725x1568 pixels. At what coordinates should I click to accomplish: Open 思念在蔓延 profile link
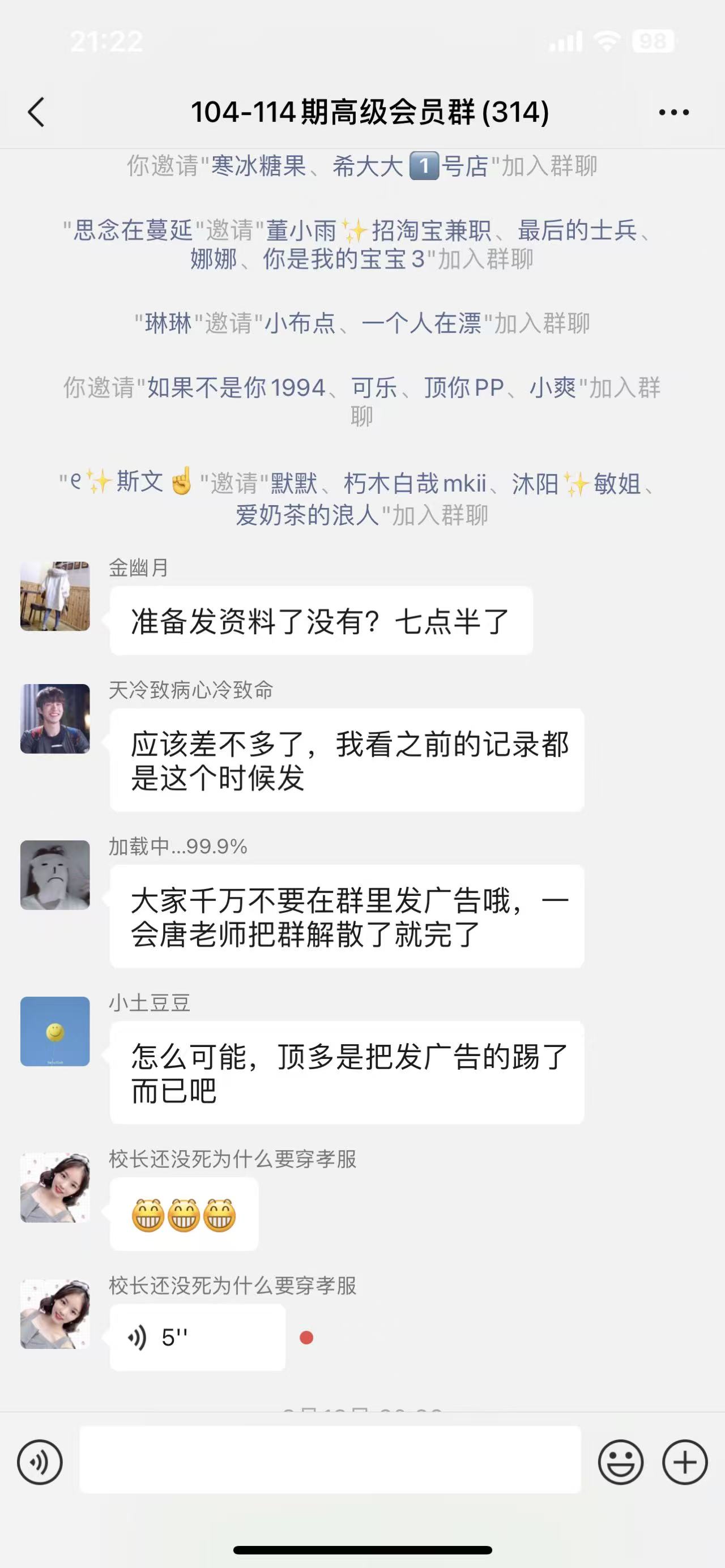point(133,230)
